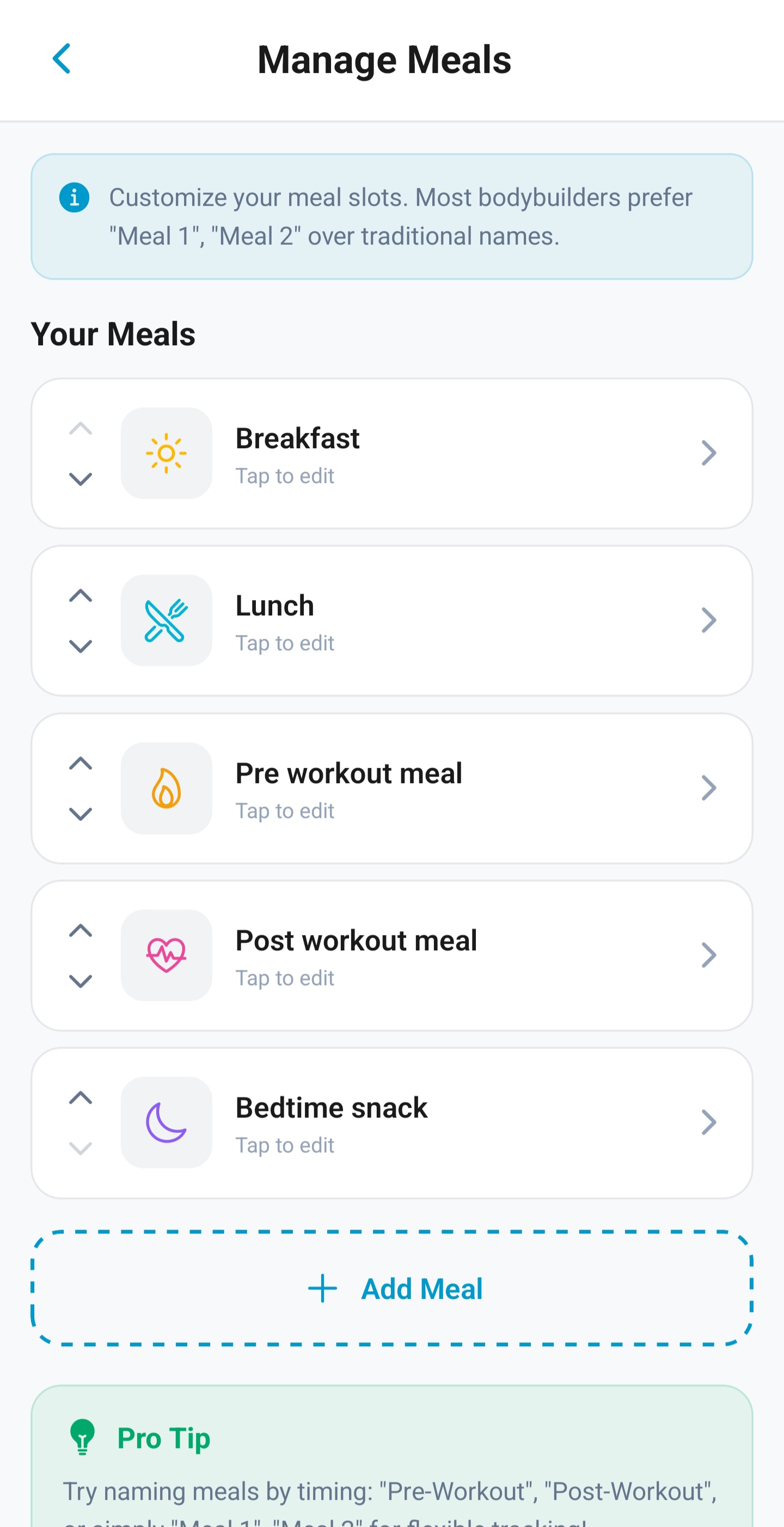
Task: Select the sun icon for Breakfast
Action: coord(166,453)
